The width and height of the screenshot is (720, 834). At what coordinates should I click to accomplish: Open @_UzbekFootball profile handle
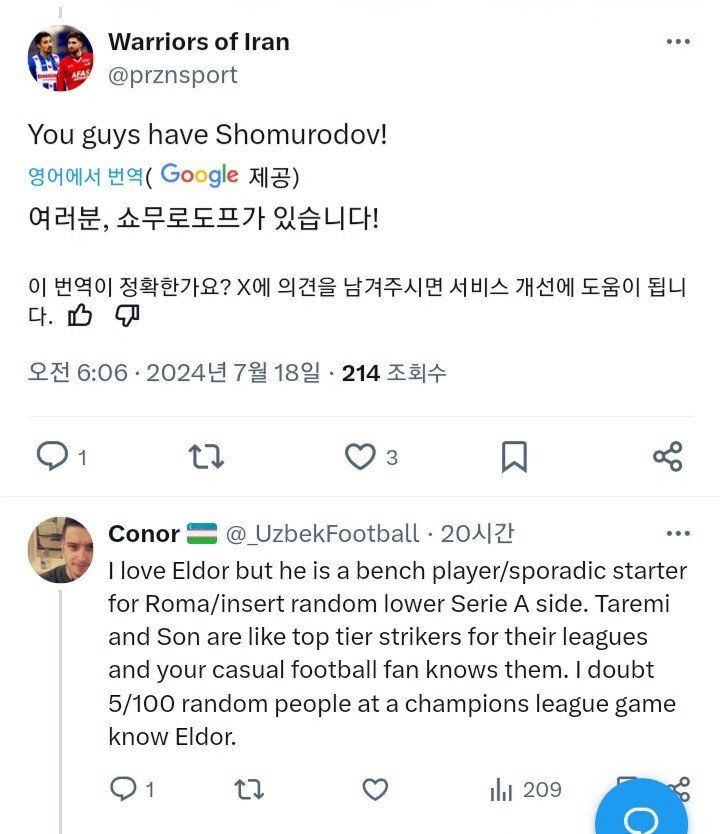coord(322,534)
